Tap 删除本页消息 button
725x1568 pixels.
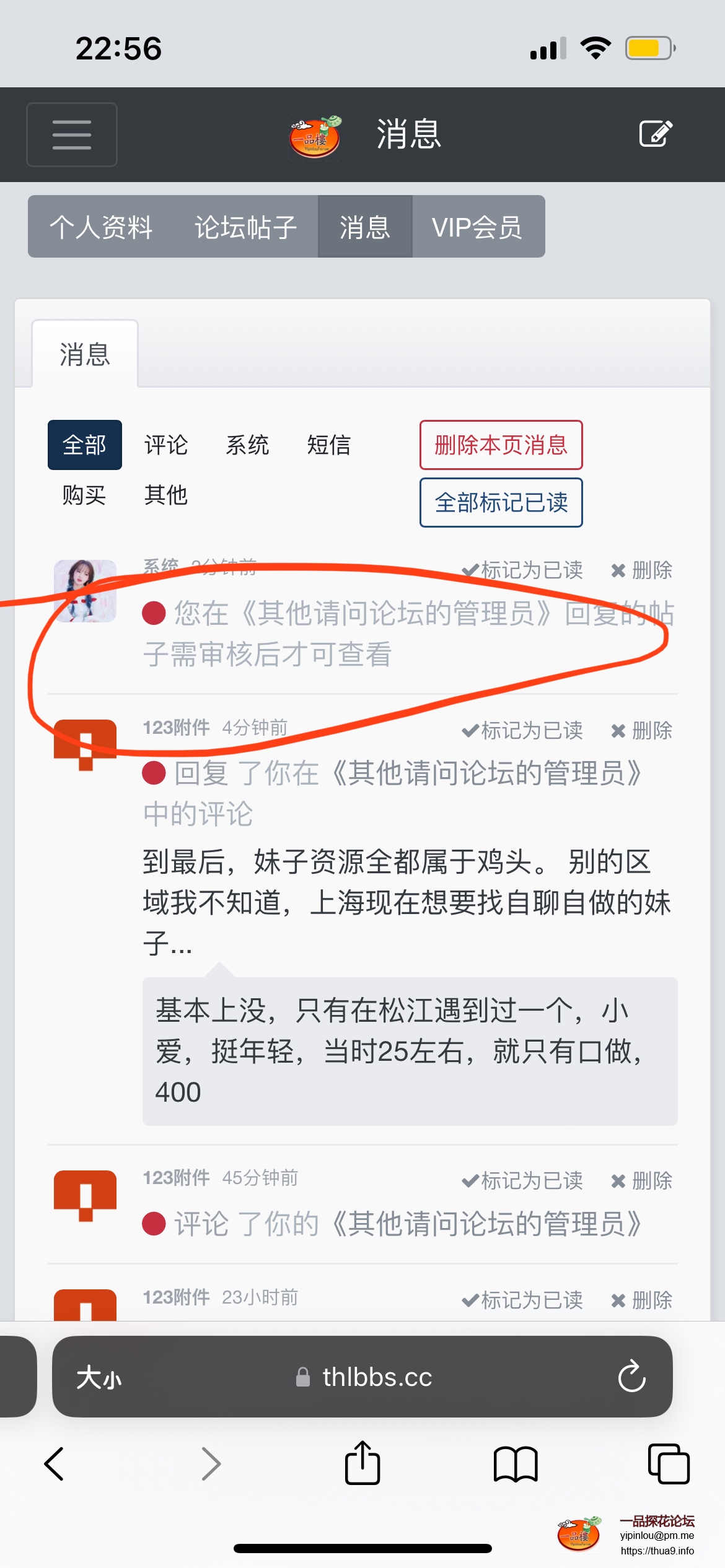tap(501, 445)
